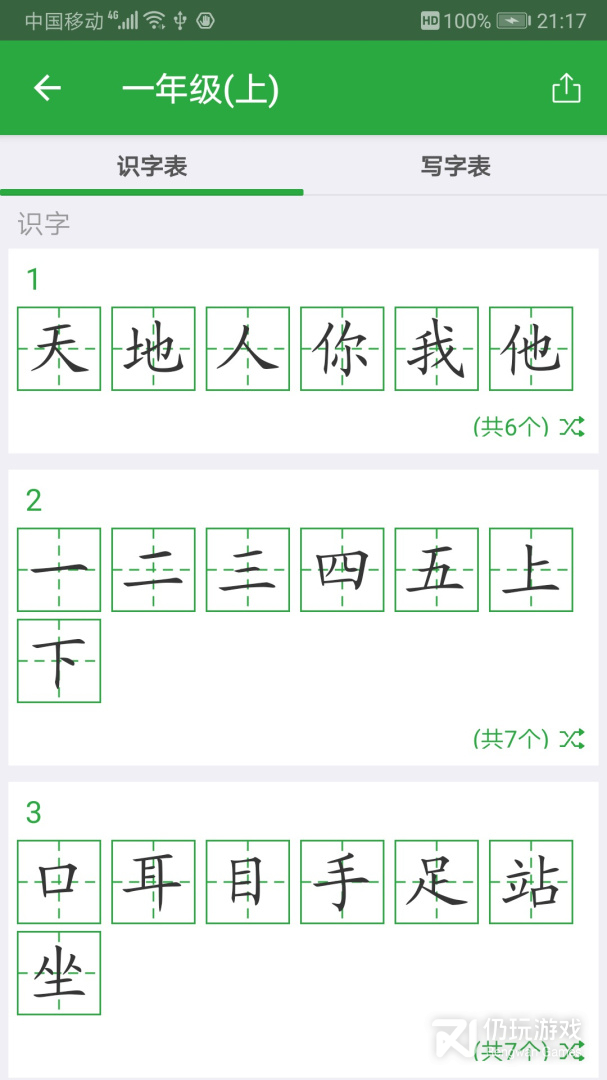This screenshot has width=607, height=1080.
Task: Open the character 地
Action: 153,349
